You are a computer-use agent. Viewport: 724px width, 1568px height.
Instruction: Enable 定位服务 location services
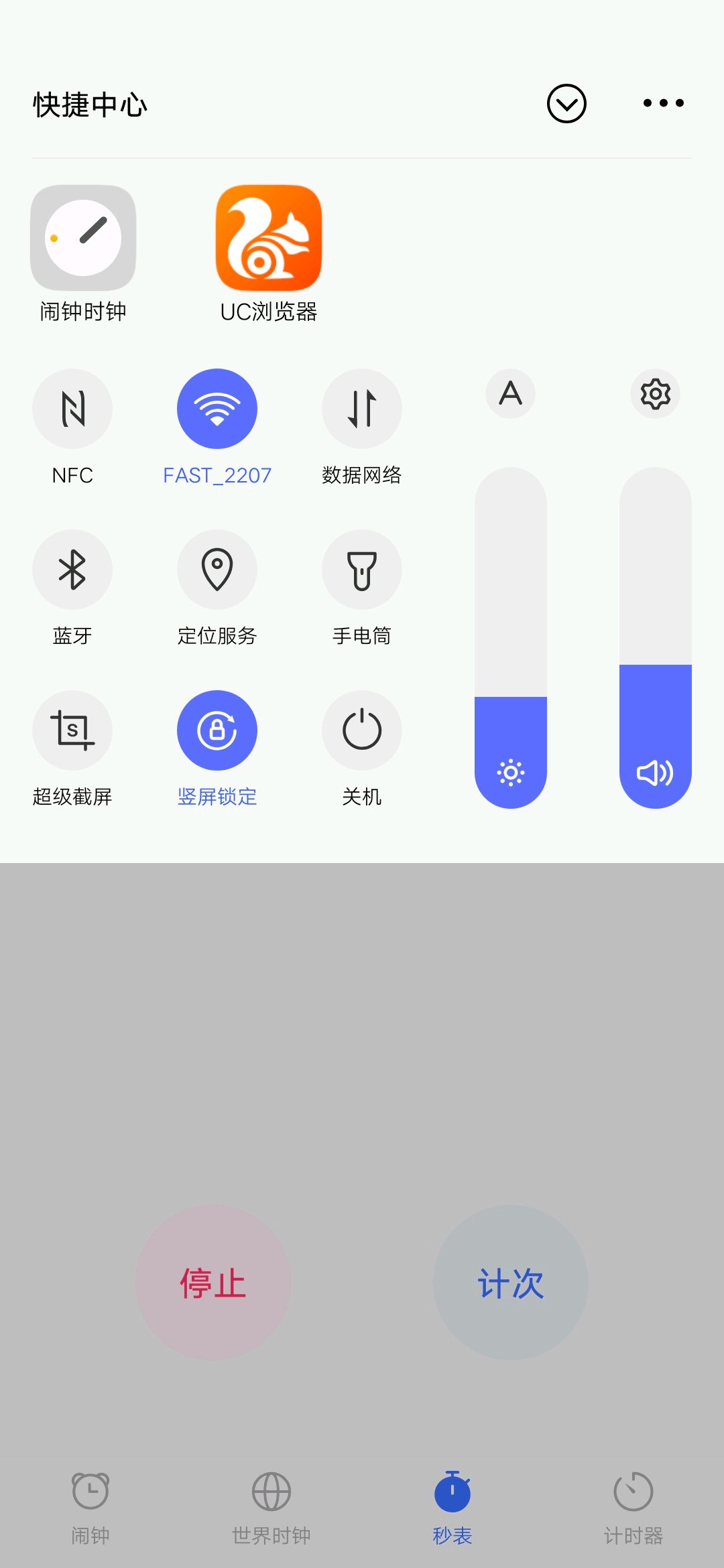[217, 570]
